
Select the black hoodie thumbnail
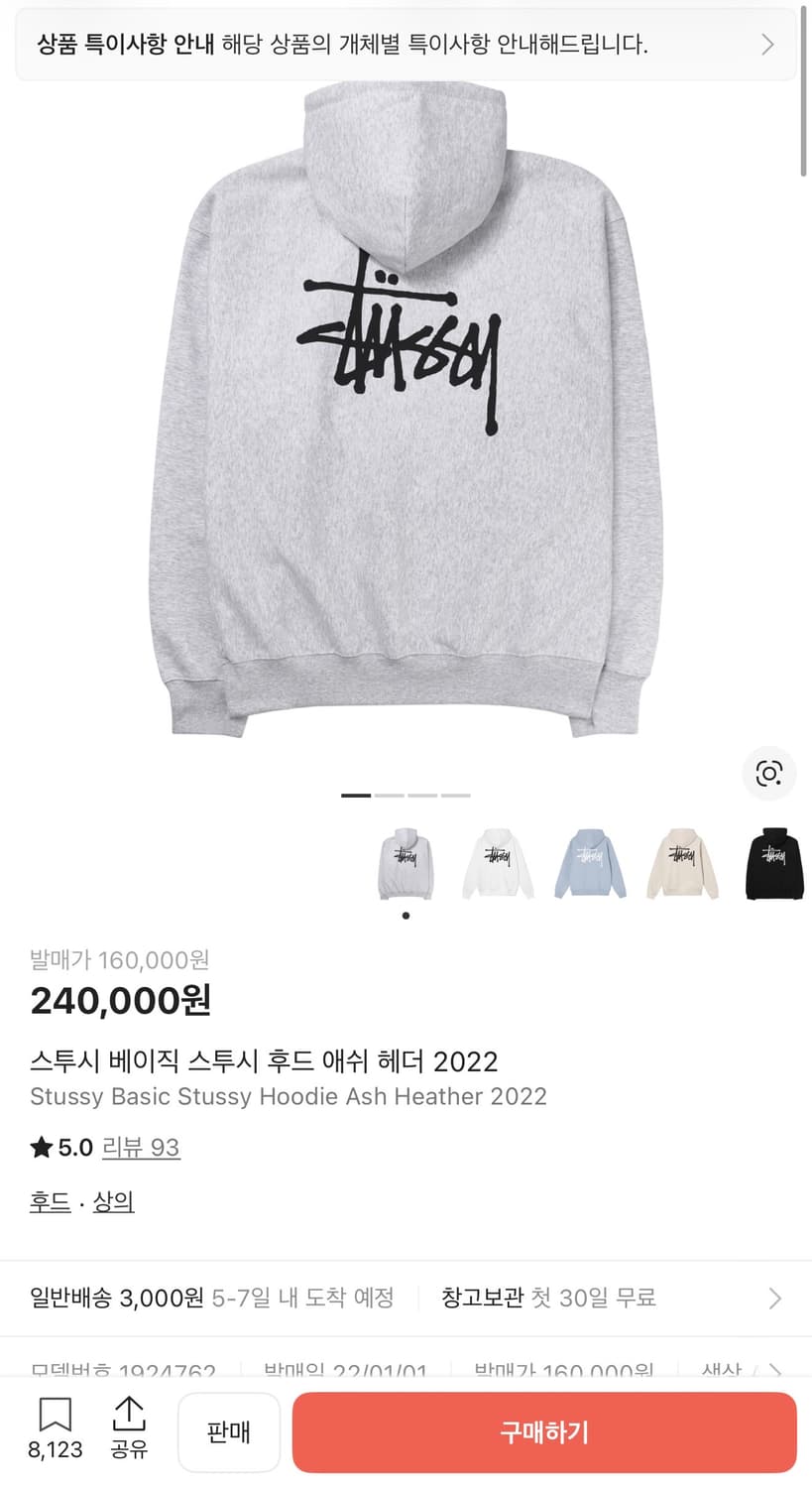(774, 862)
